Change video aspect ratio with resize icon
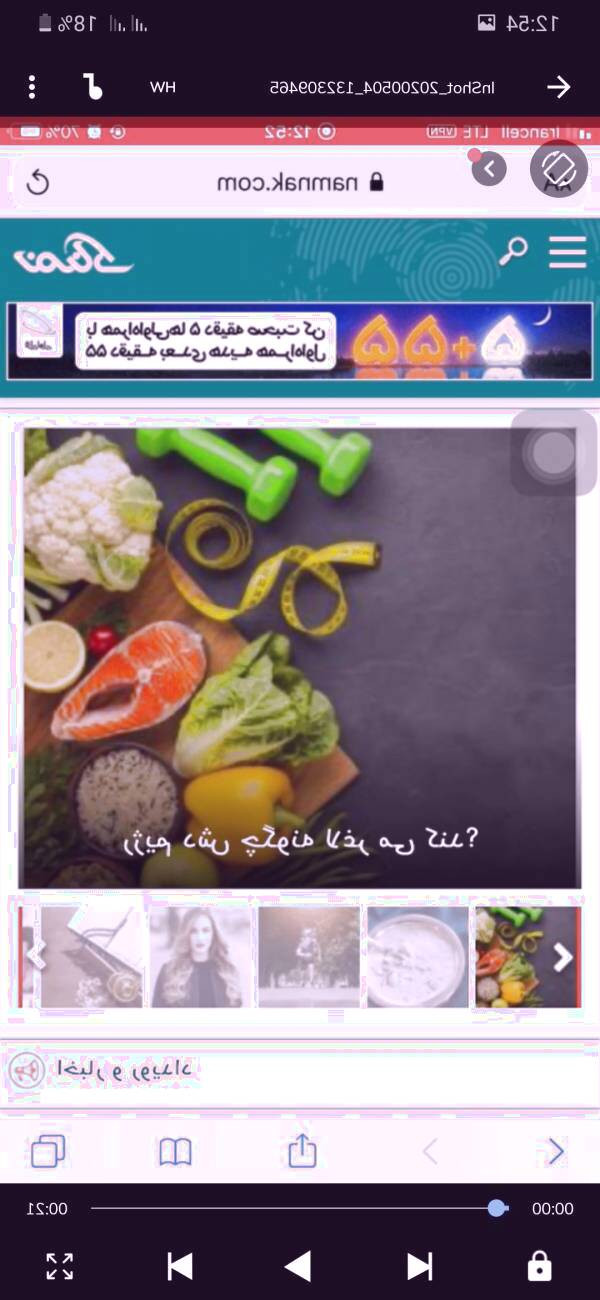600x1300 pixels. 60,1266
